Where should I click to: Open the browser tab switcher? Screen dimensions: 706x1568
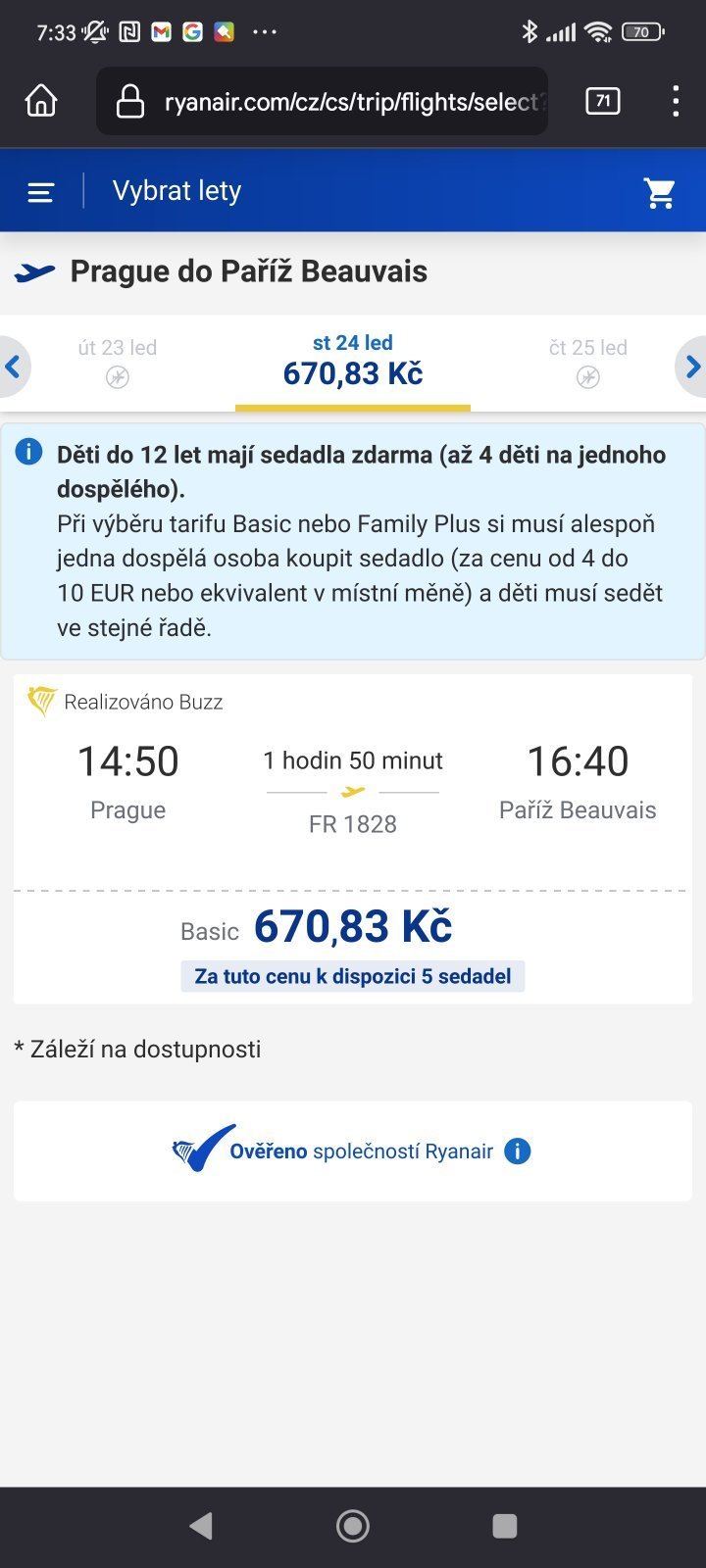602,101
